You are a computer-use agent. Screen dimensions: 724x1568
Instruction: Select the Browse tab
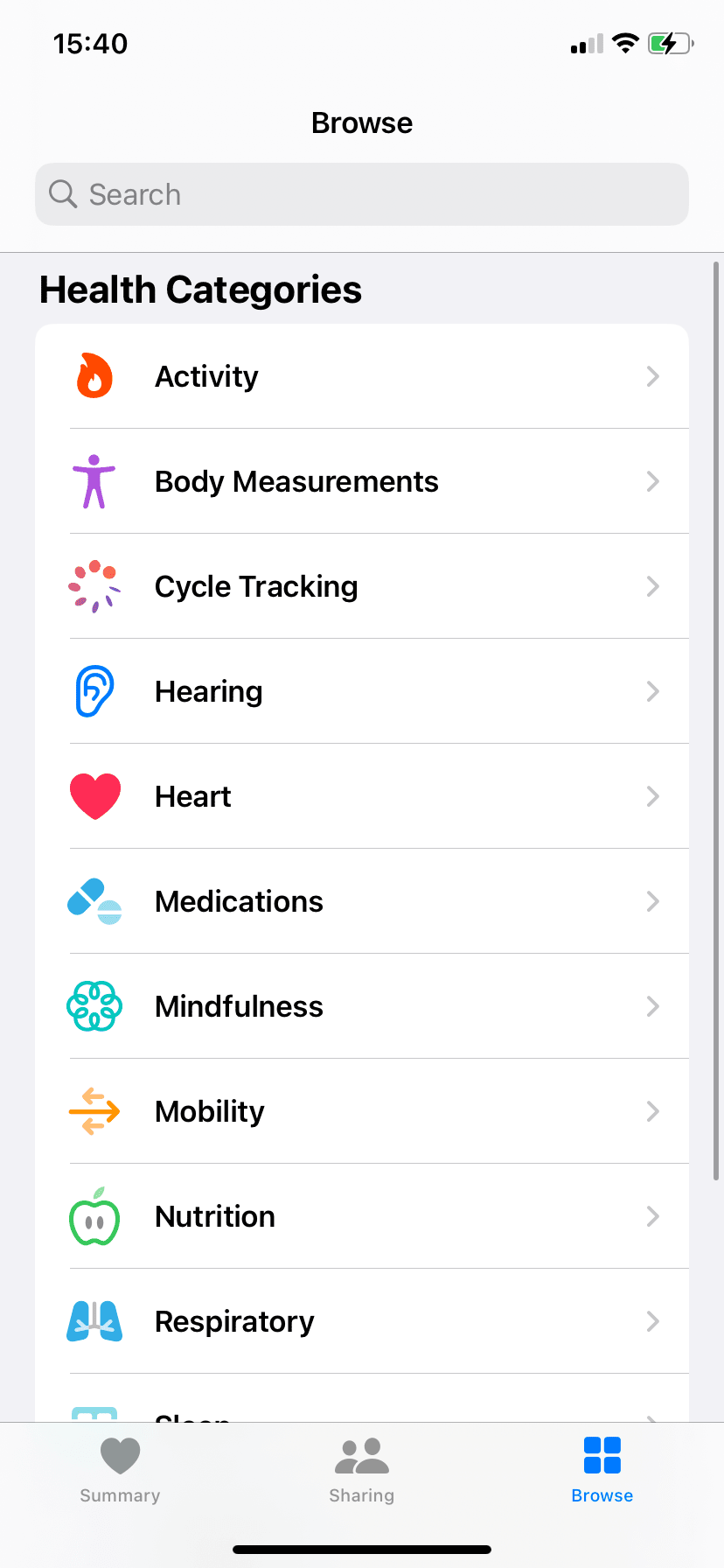pos(602,1470)
